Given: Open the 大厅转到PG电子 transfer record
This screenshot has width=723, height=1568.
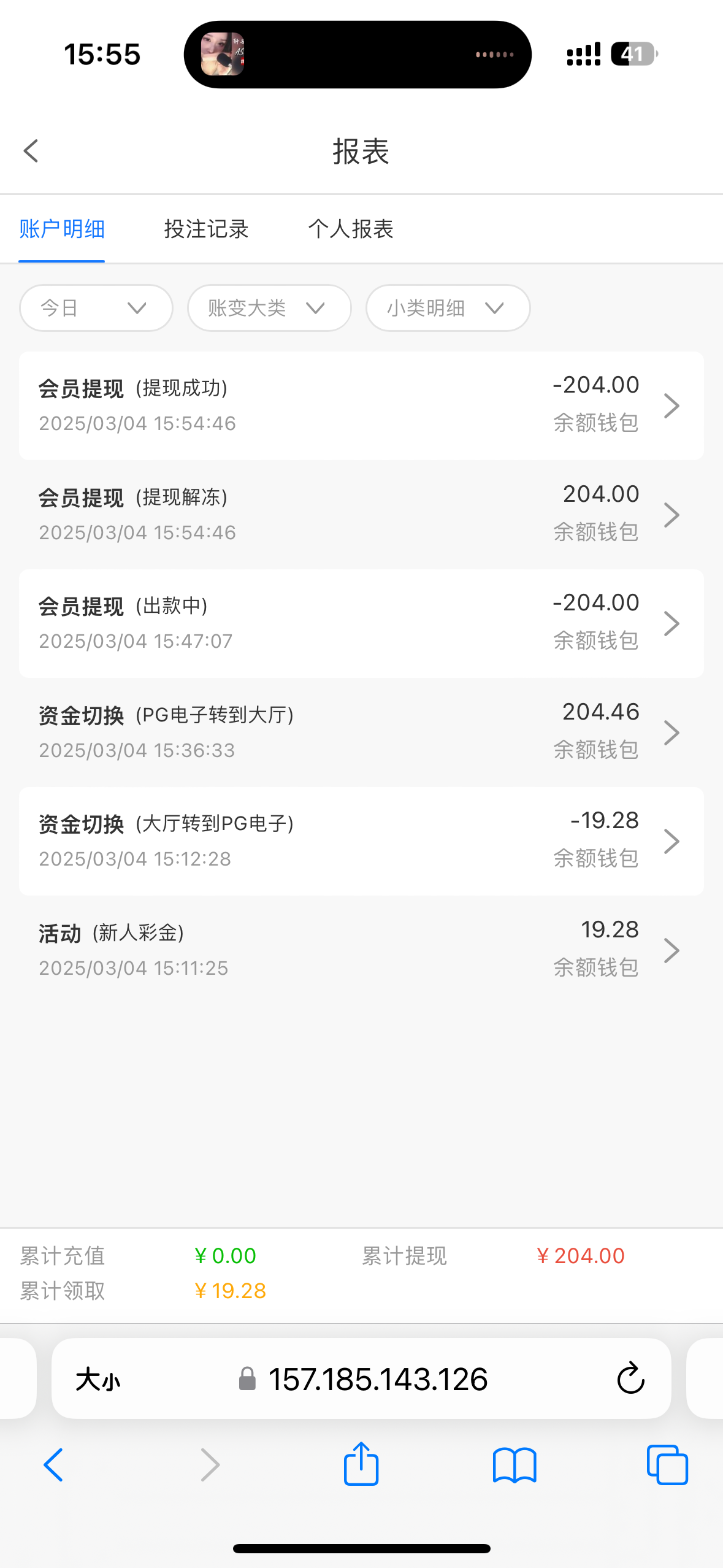Looking at the screenshot, I should (361, 841).
